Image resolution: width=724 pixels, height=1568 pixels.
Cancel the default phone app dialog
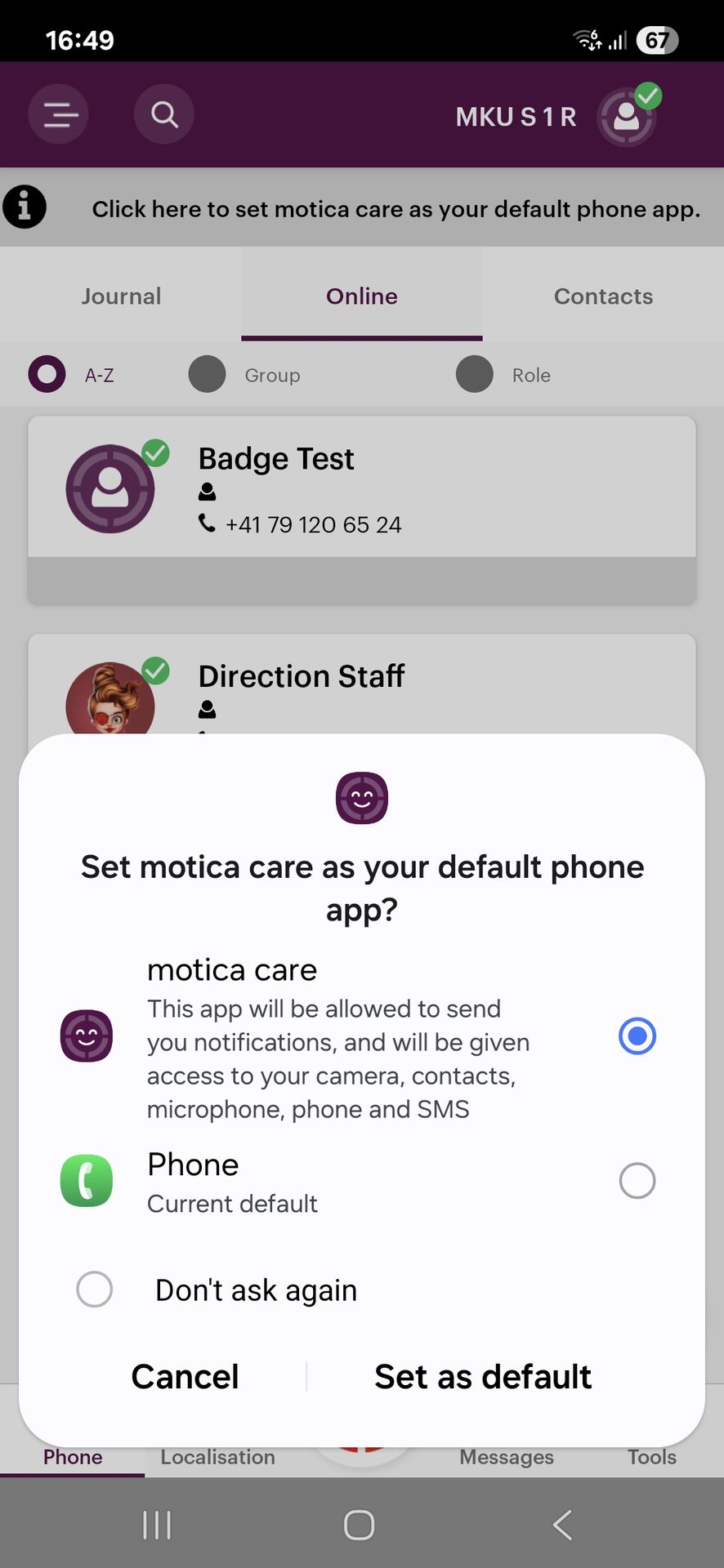(185, 1377)
